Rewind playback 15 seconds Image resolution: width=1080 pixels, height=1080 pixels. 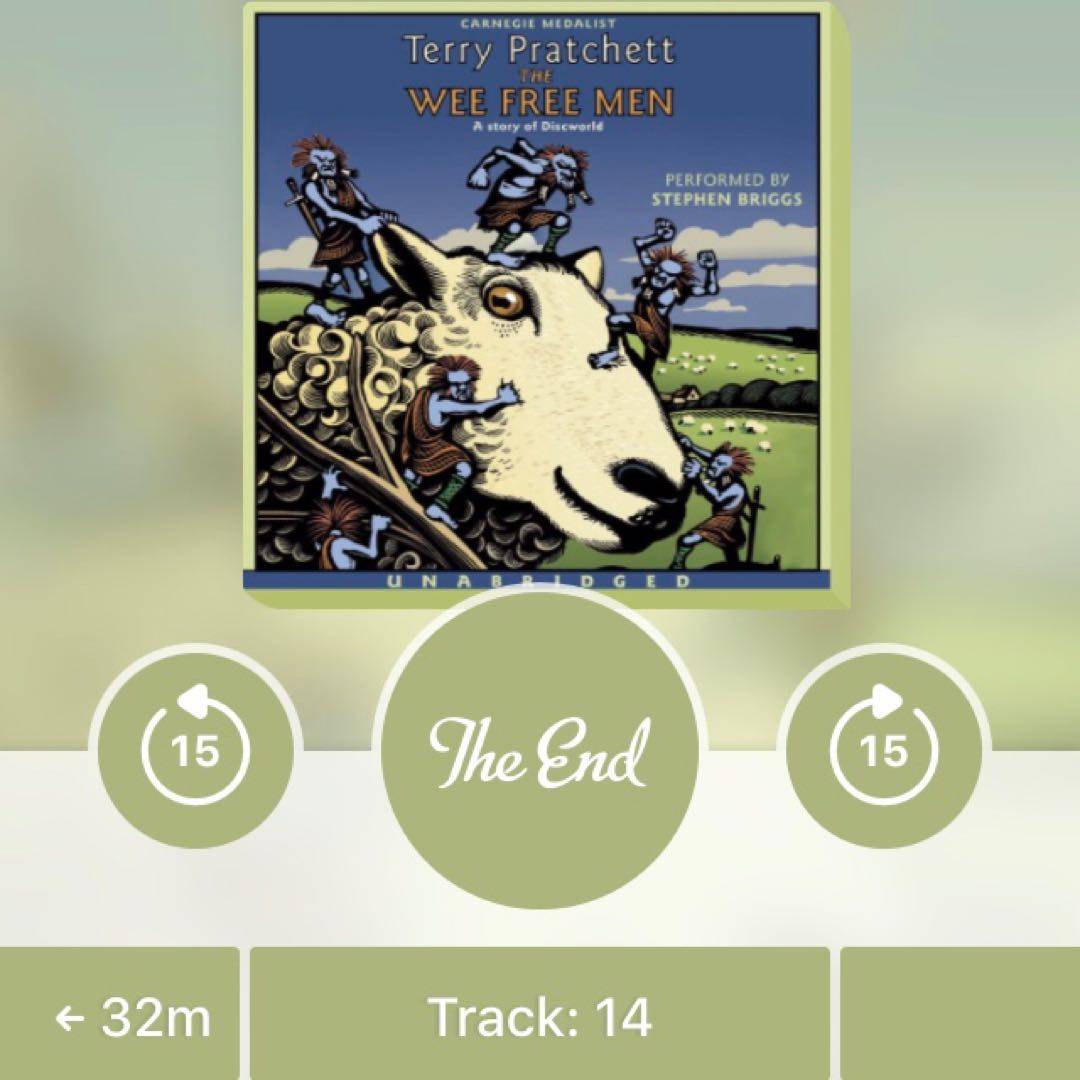coord(194,750)
